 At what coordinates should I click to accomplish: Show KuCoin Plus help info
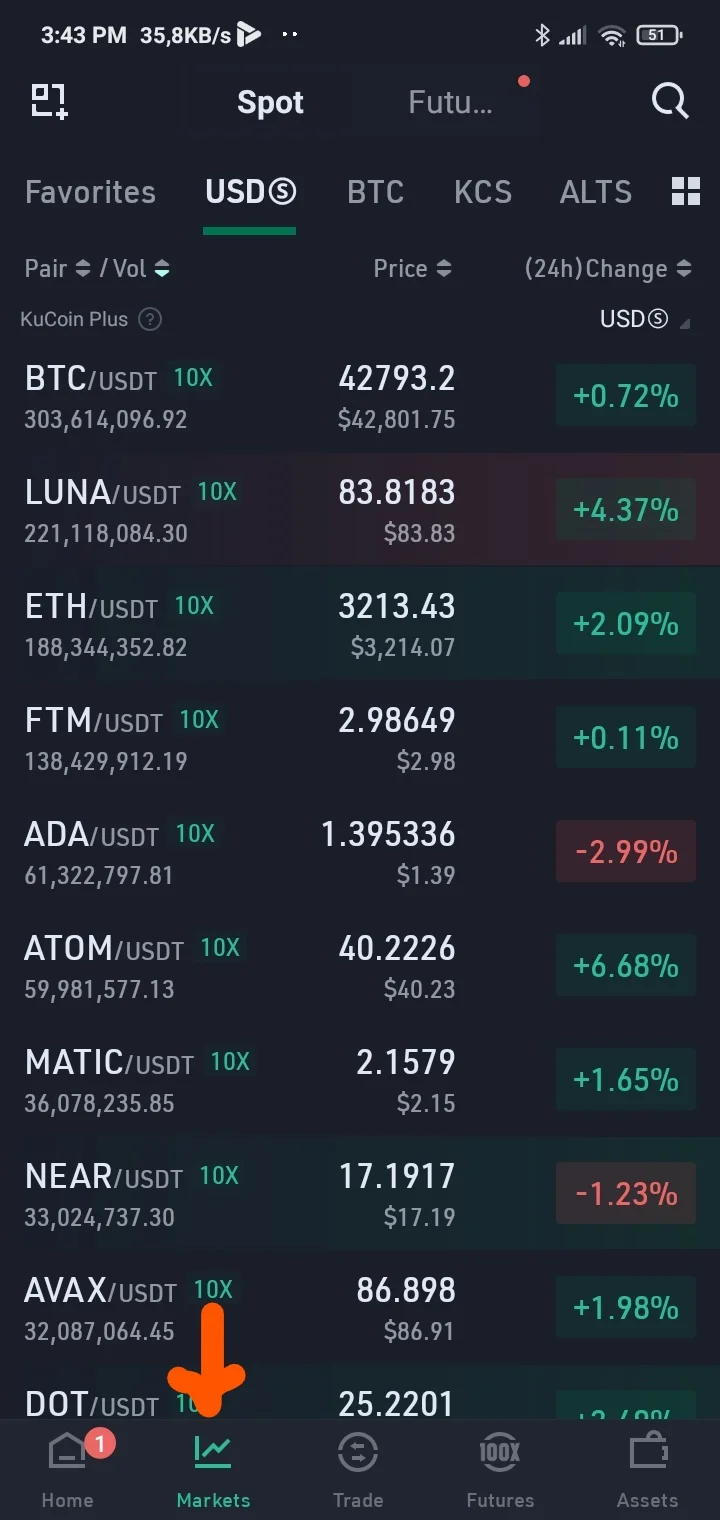tap(150, 320)
